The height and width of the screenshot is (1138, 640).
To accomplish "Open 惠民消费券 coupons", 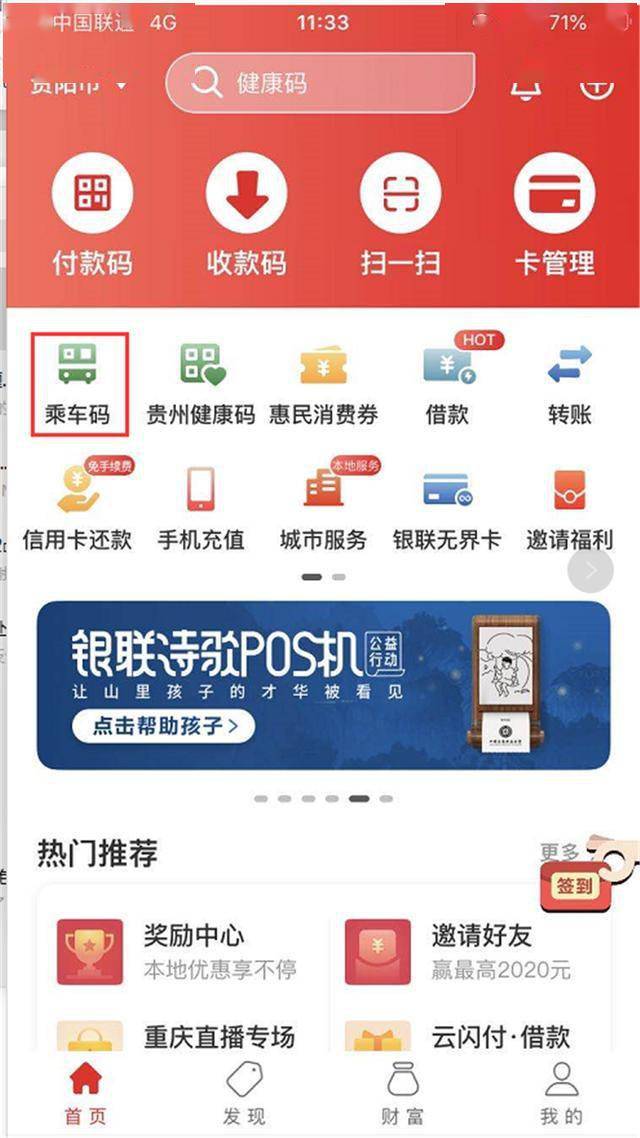I will (x=323, y=383).
